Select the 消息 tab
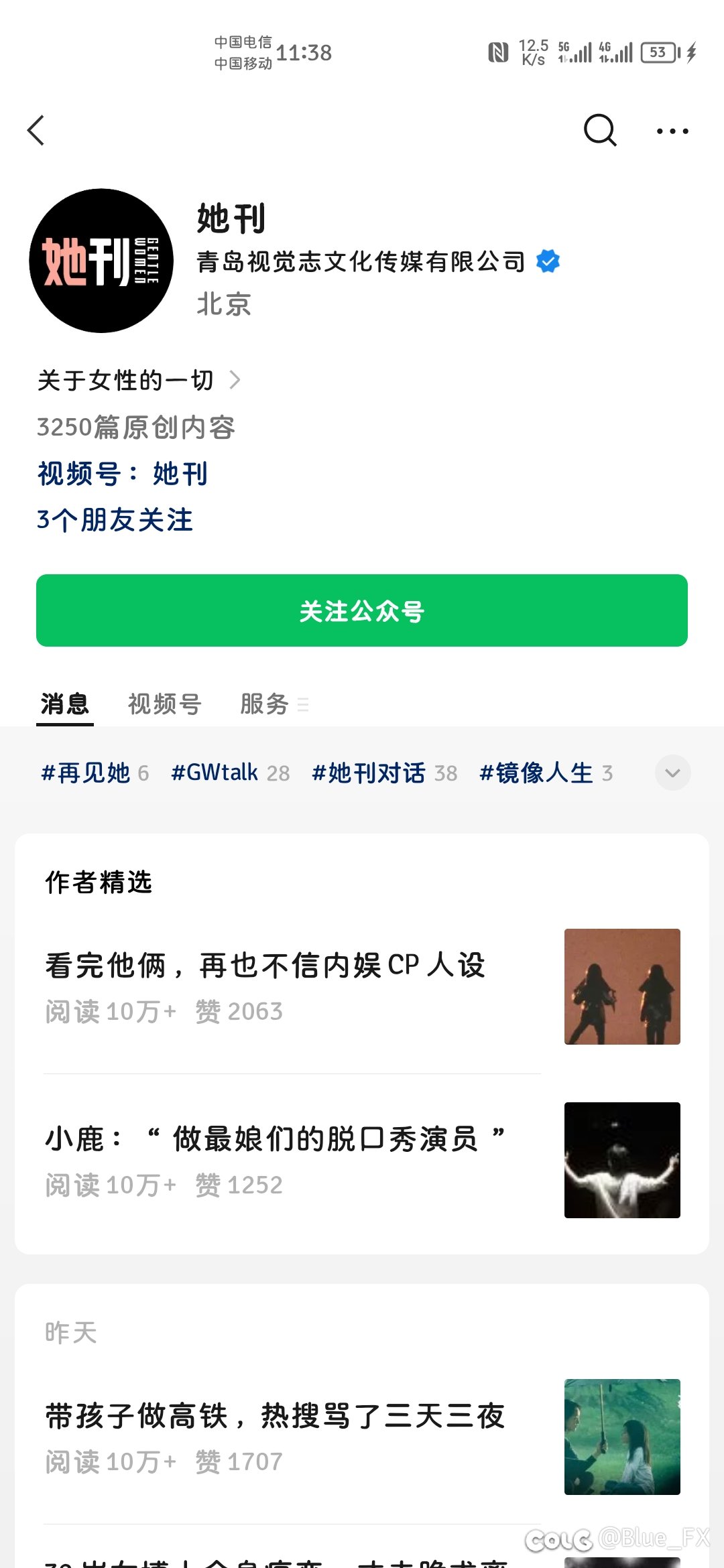Viewport: 724px width, 1568px height. point(64,704)
